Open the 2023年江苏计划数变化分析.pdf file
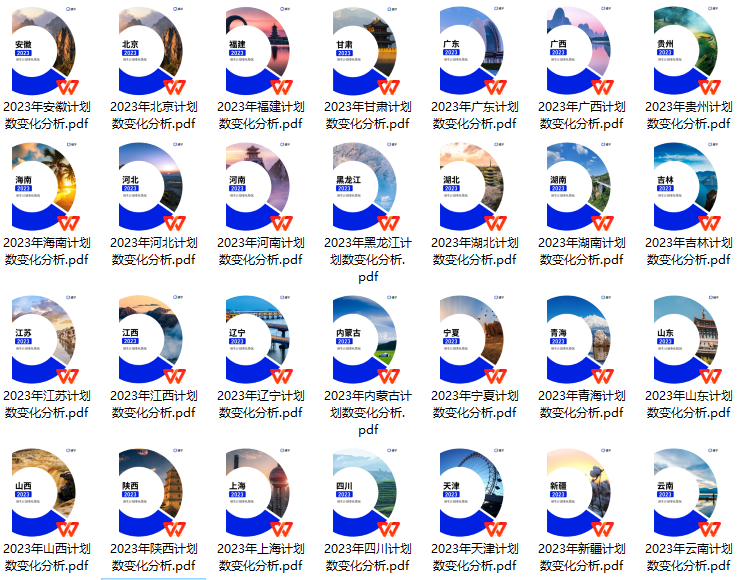 click(x=47, y=341)
